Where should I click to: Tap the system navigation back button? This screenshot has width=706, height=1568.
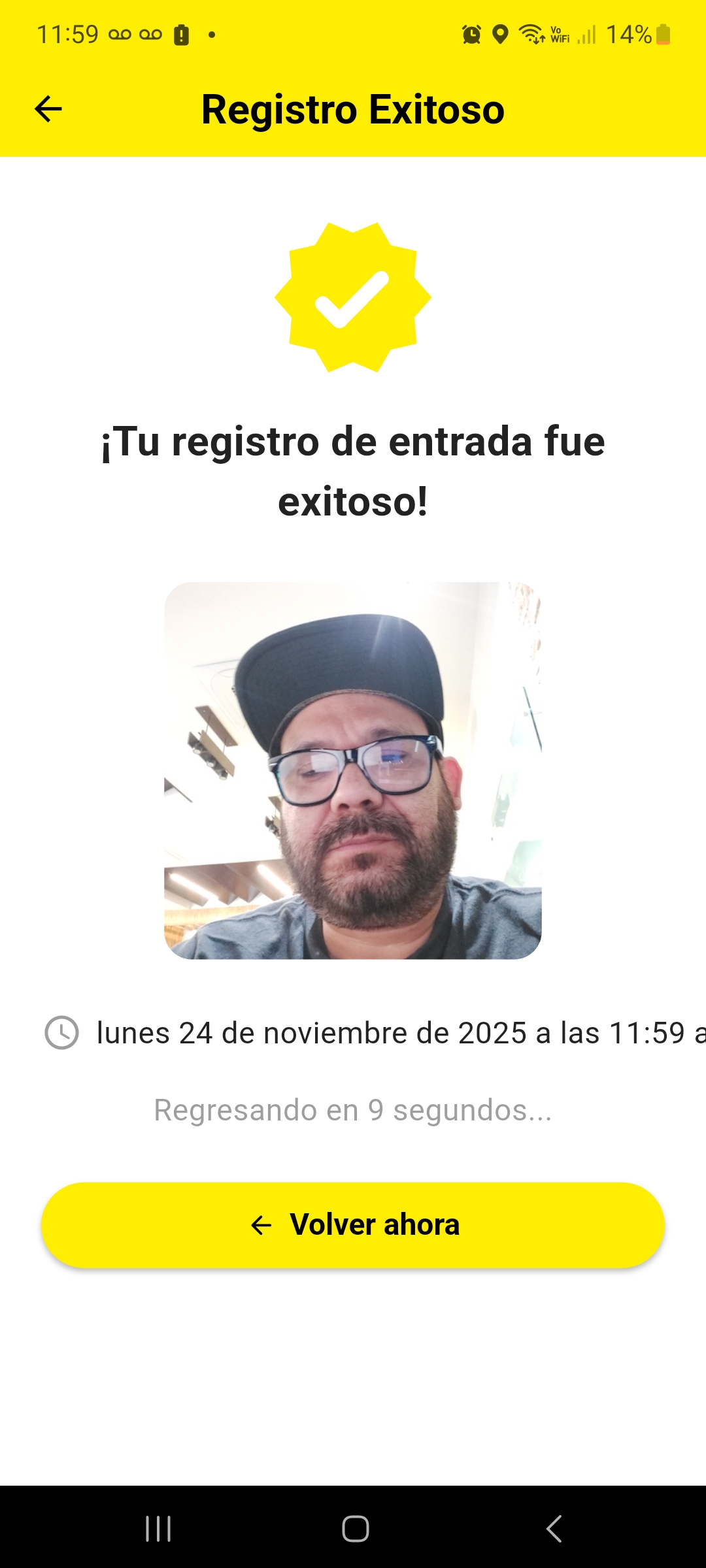554,1528
